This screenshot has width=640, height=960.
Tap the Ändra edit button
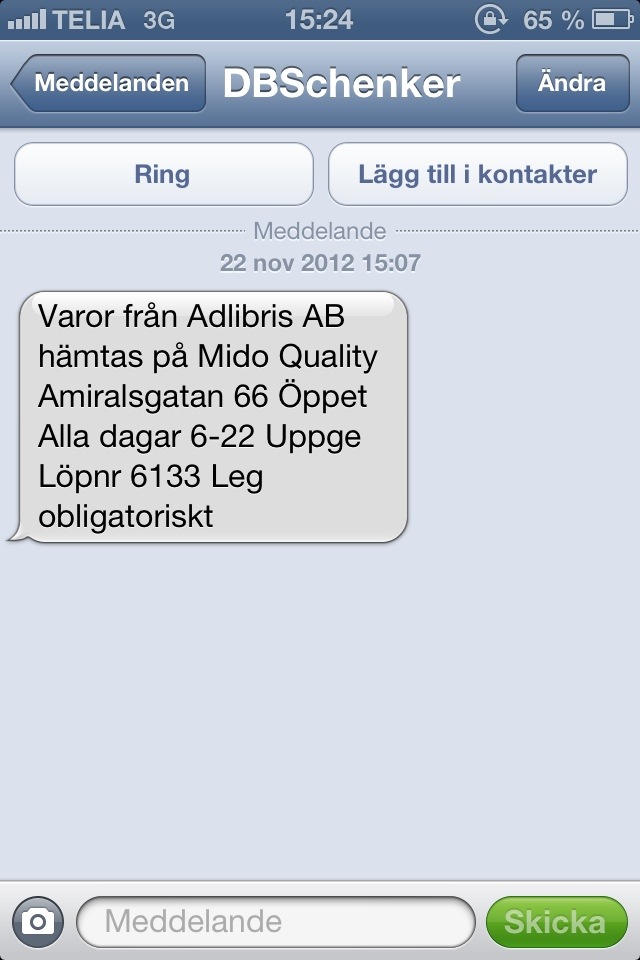point(571,83)
